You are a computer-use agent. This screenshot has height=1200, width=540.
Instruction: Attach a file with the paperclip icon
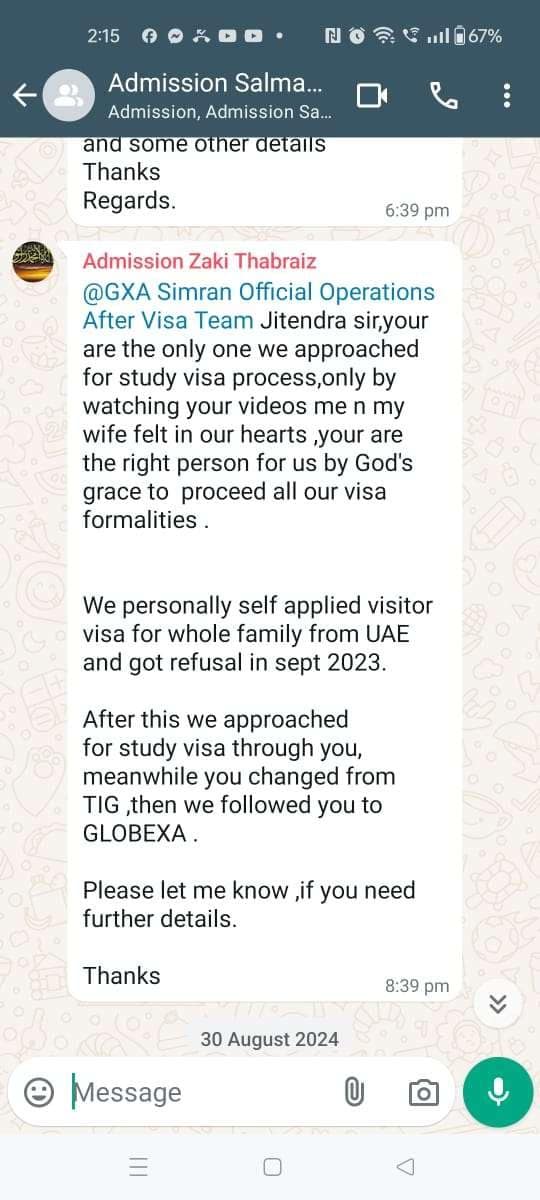coord(353,1092)
